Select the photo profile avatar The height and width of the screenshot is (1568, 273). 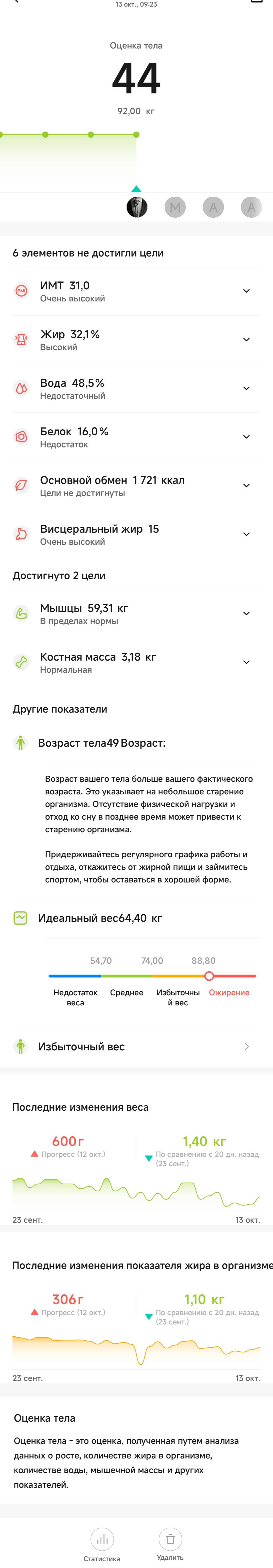(136, 207)
